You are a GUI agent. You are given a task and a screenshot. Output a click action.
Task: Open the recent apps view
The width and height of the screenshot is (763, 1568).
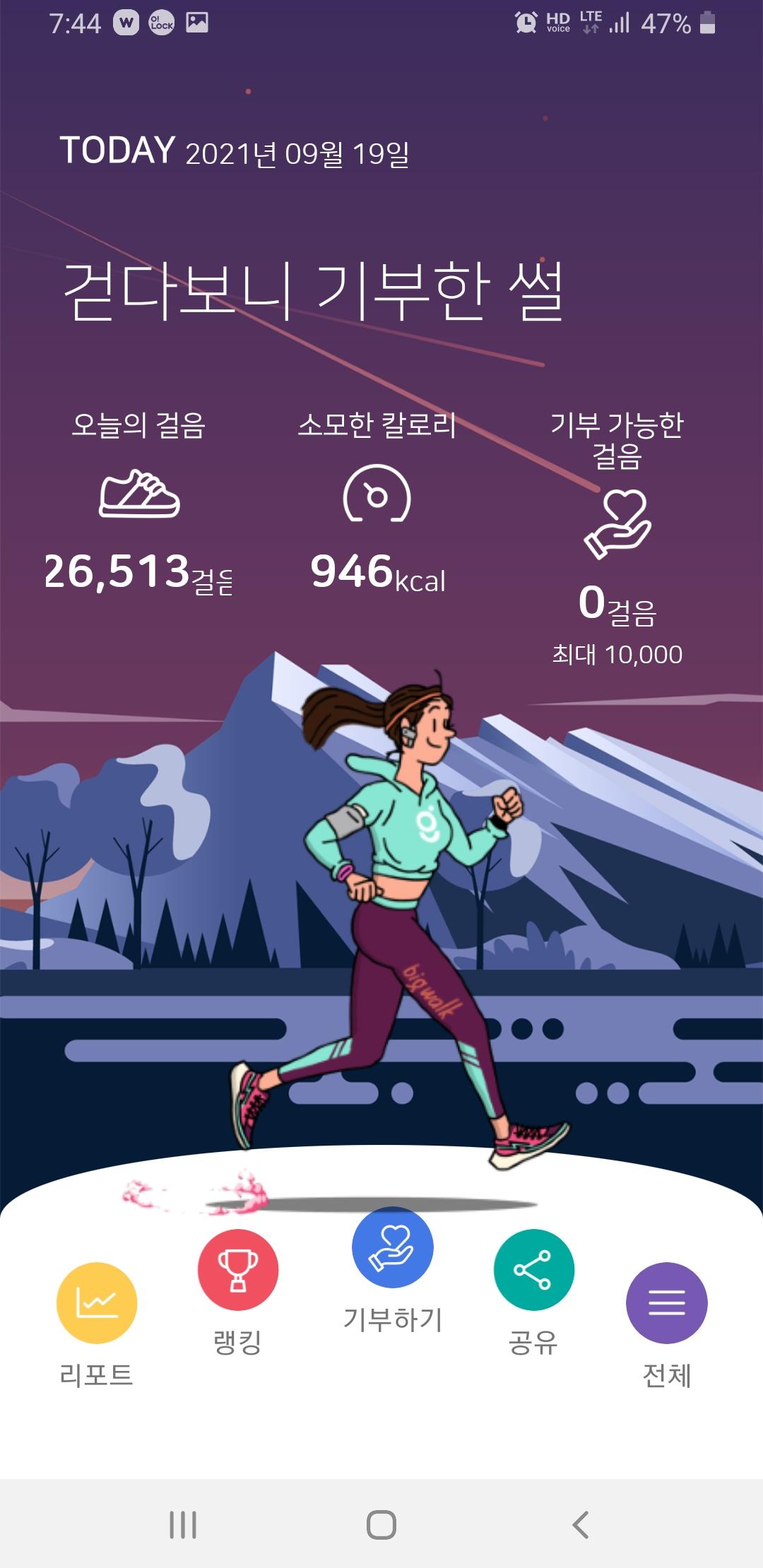pyautogui.click(x=183, y=1524)
